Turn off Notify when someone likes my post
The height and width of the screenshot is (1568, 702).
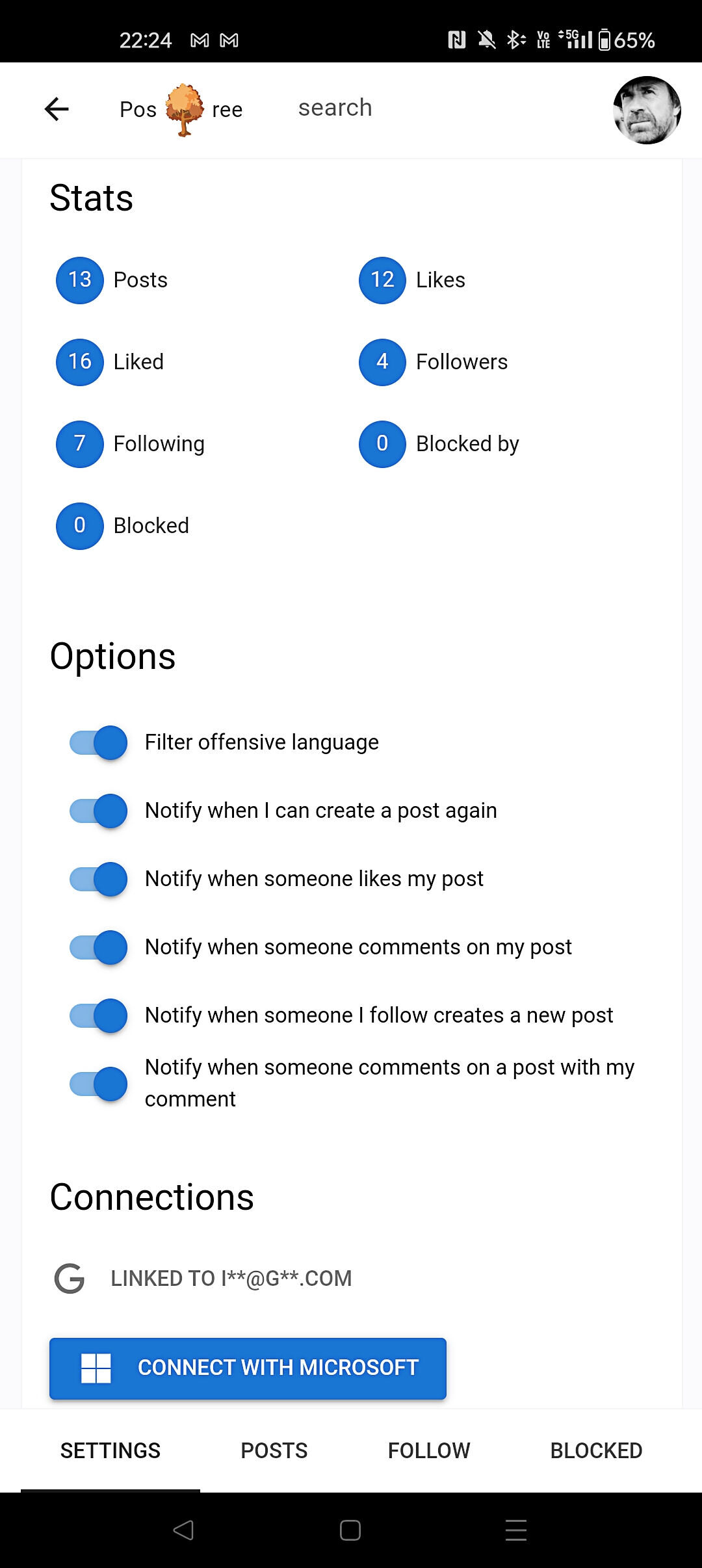(x=99, y=879)
